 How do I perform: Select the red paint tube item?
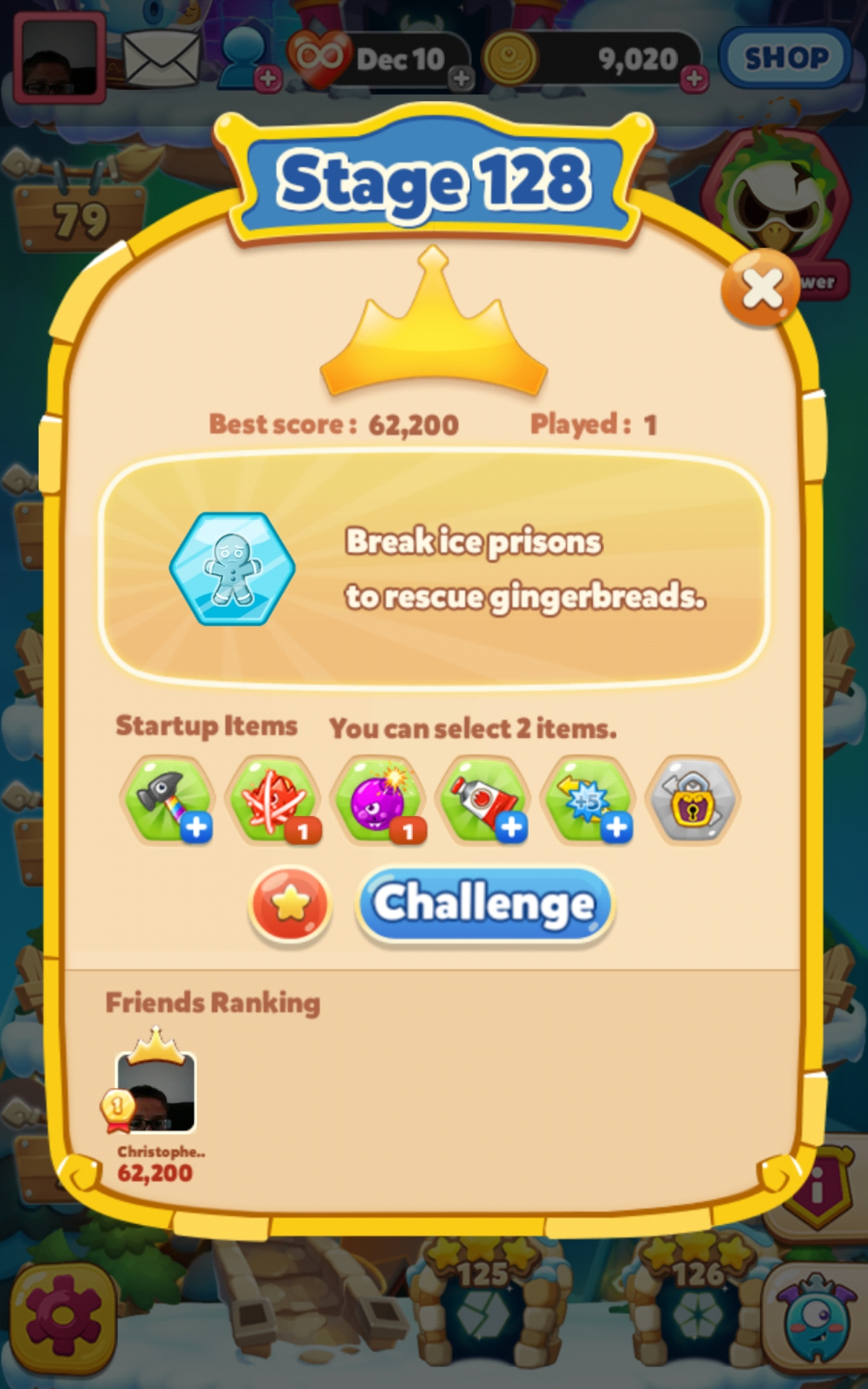(x=483, y=800)
